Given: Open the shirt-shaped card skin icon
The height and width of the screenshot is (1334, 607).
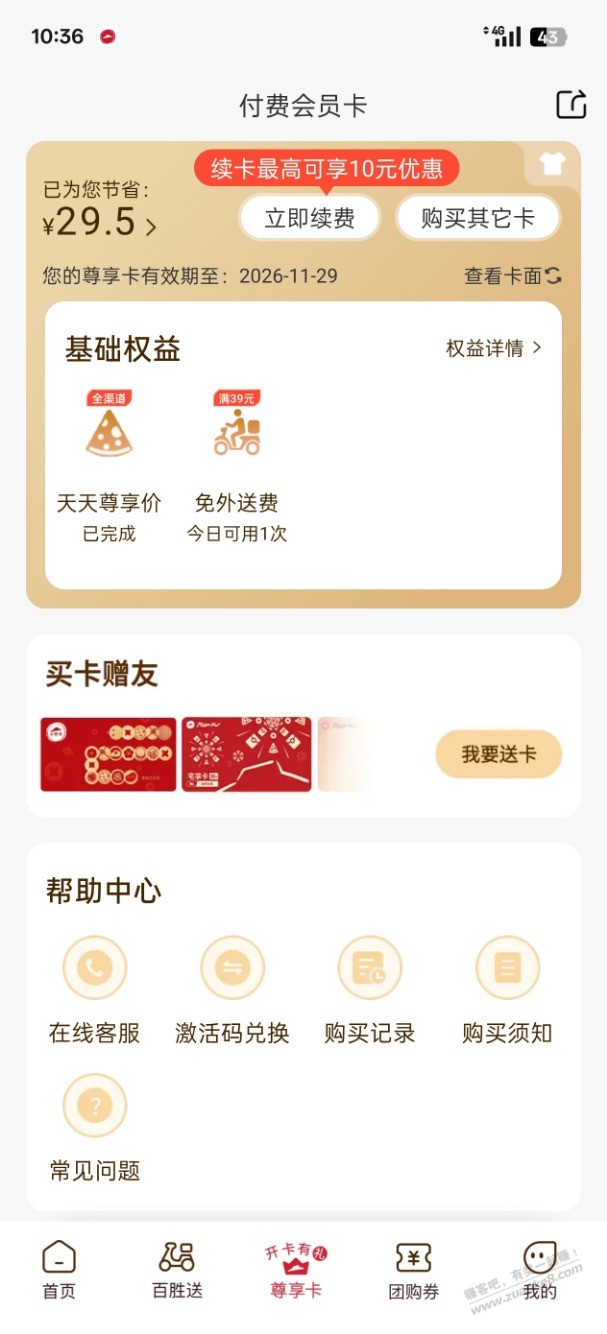Looking at the screenshot, I should (x=552, y=165).
